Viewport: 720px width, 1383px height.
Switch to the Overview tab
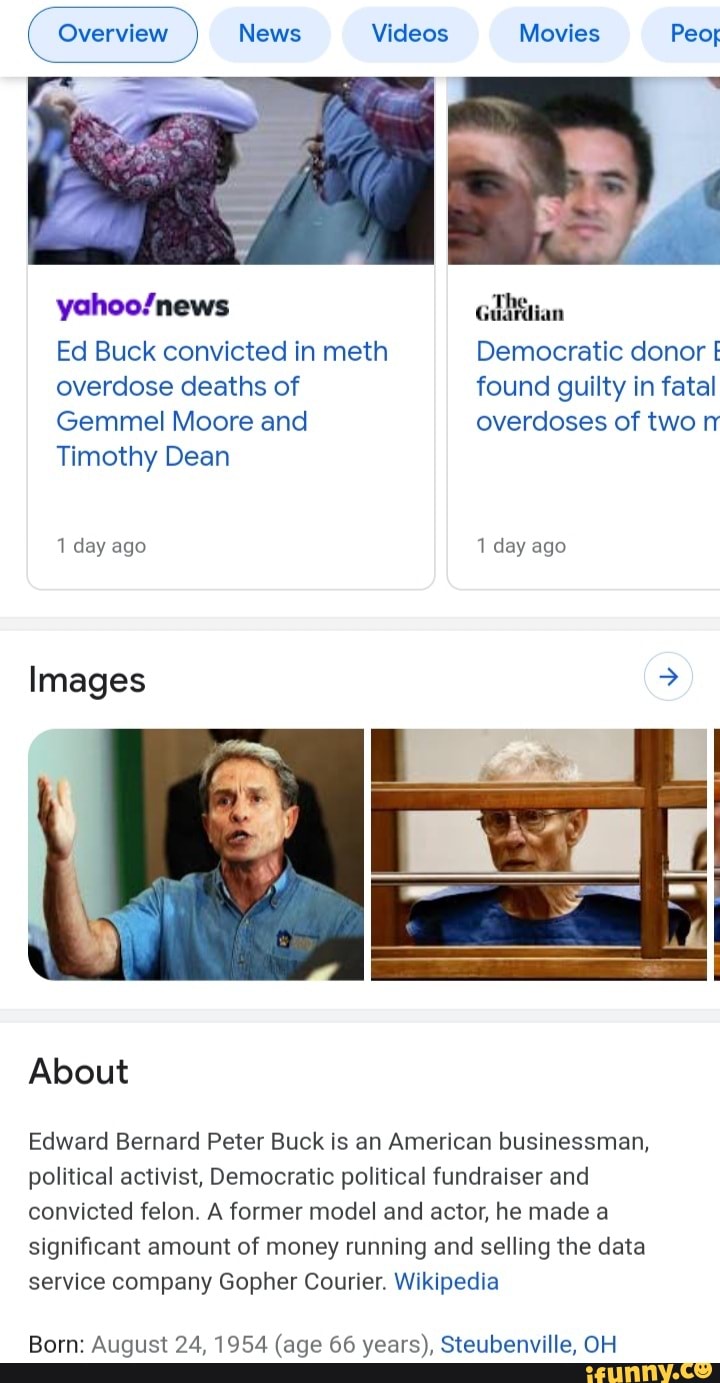tap(113, 34)
